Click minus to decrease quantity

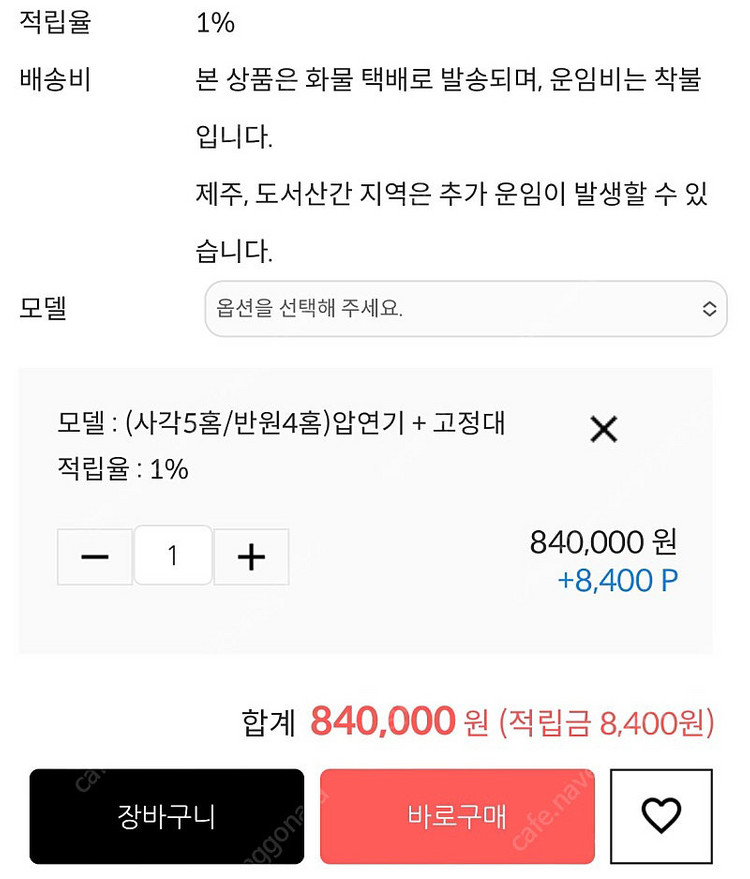94,556
